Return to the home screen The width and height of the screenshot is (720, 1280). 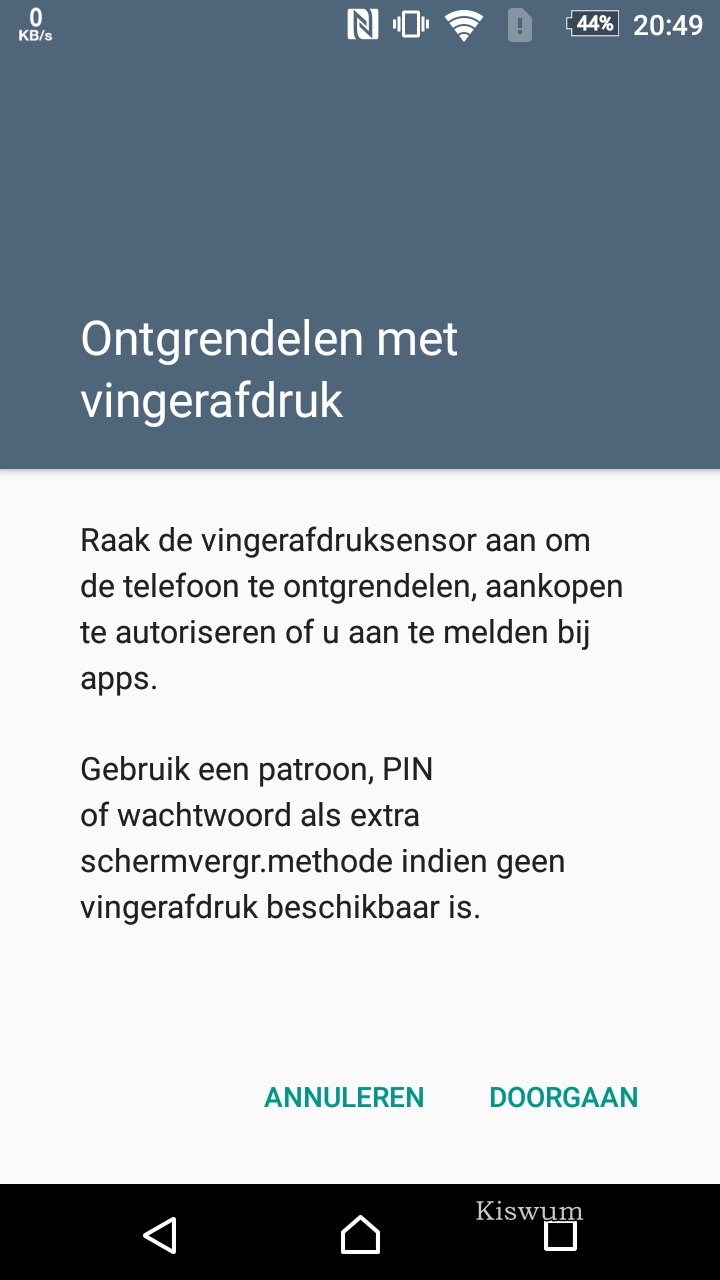(x=360, y=1235)
